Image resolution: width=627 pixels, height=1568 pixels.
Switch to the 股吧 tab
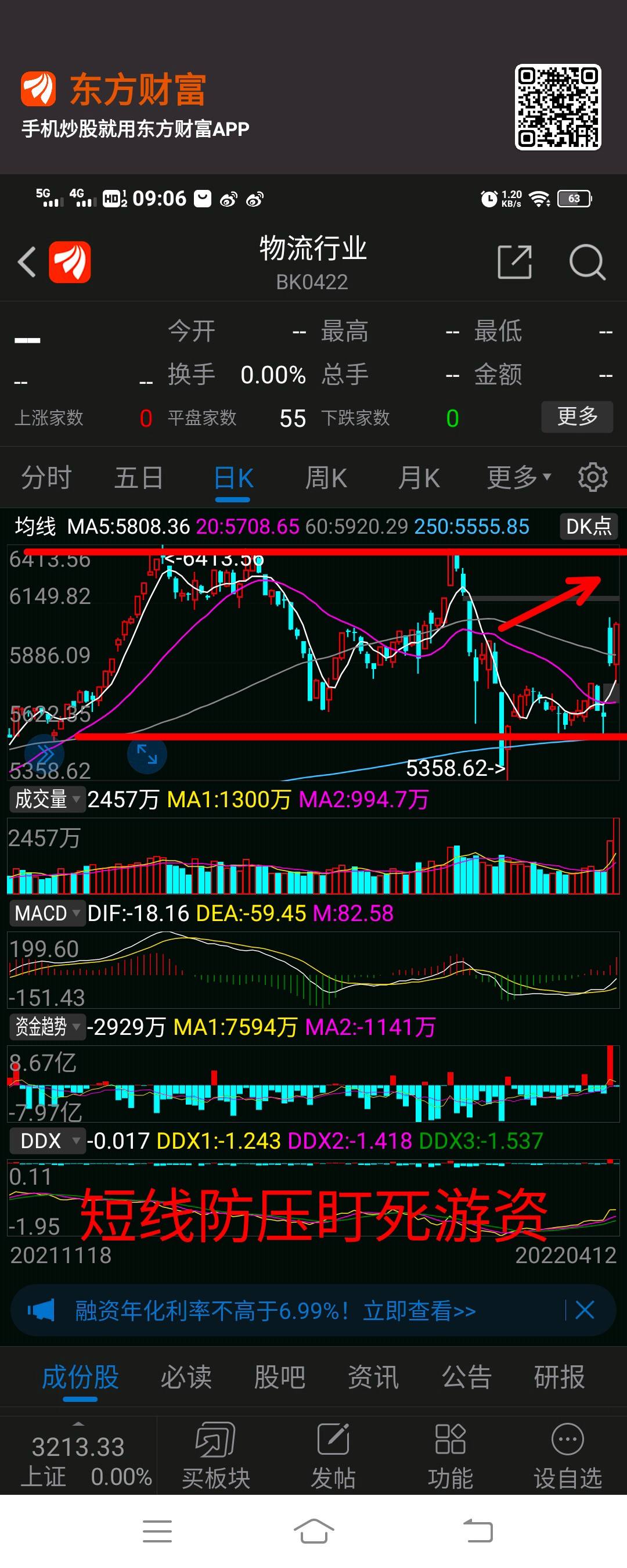pos(279,1377)
